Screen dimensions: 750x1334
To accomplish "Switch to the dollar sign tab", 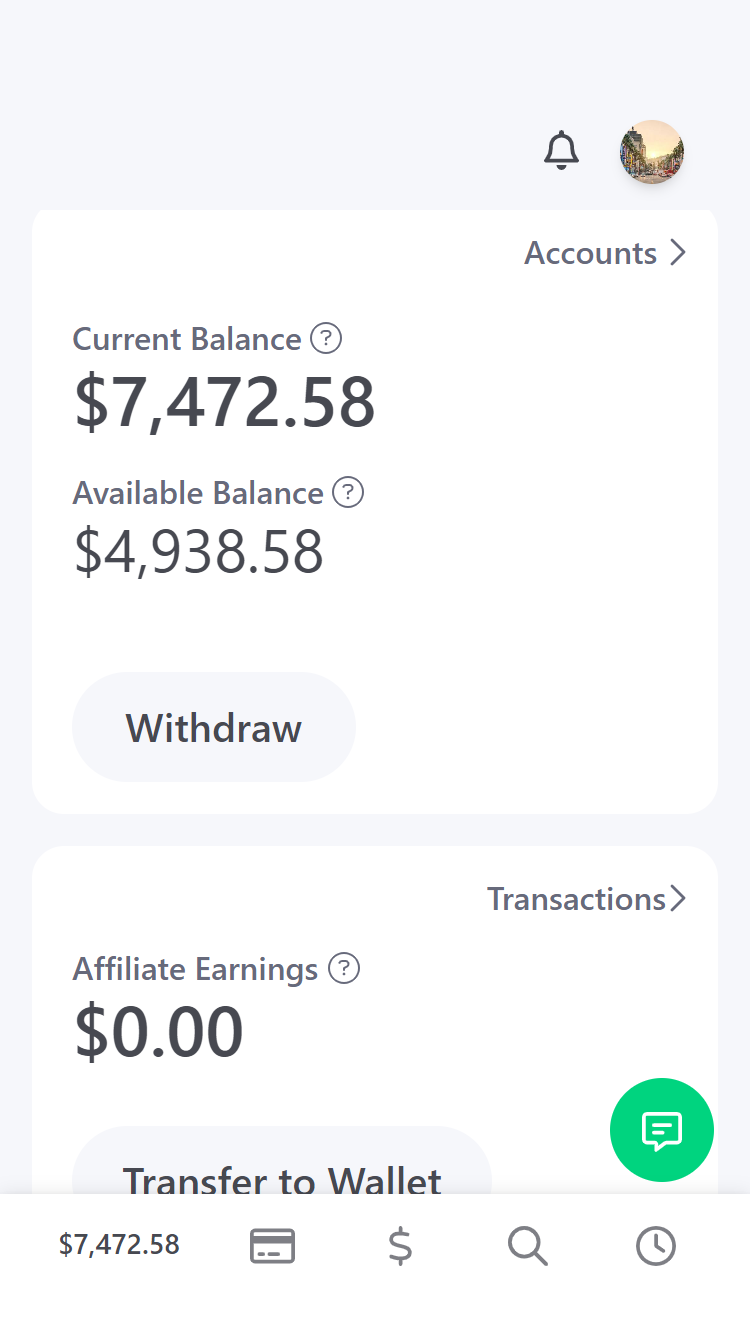I will coord(400,1246).
